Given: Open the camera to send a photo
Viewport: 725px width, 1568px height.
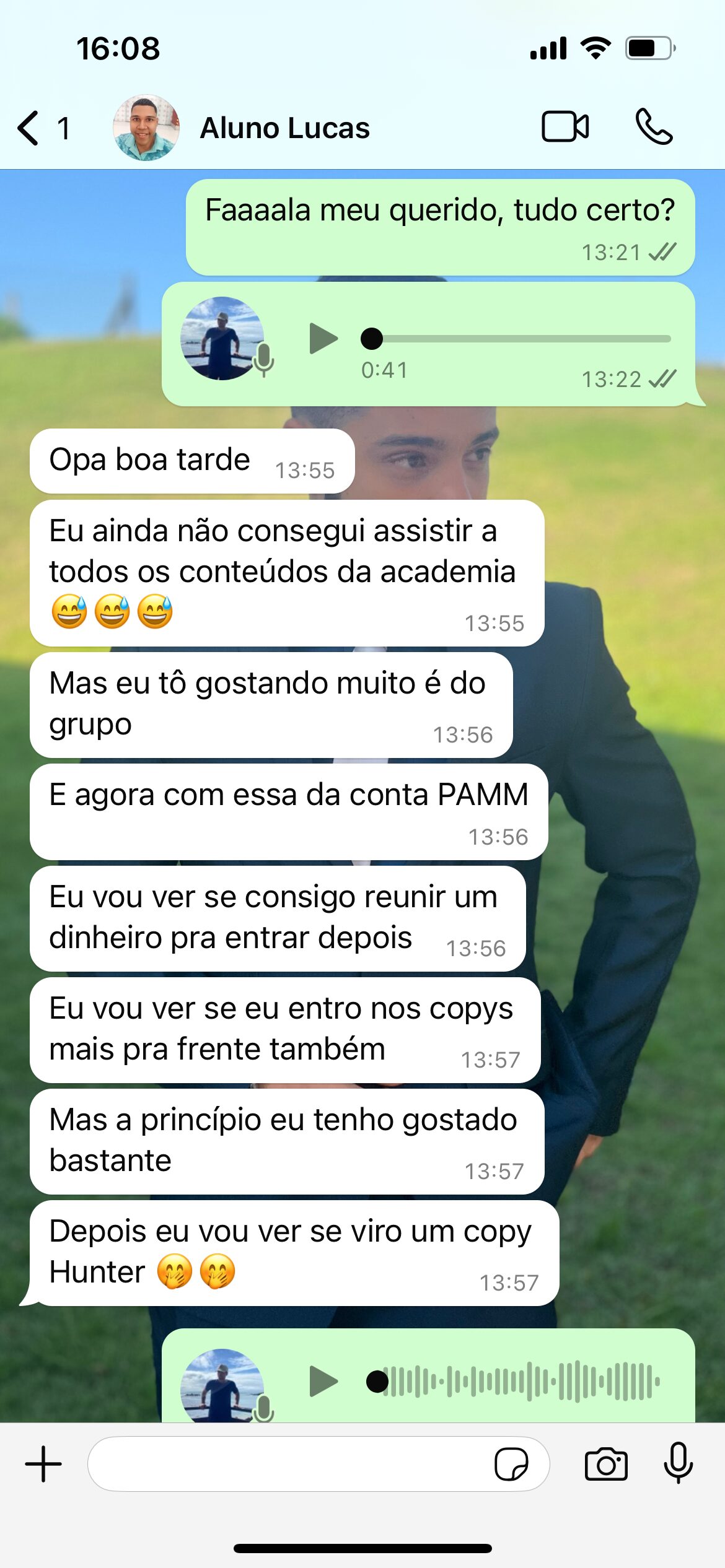Looking at the screenshot, I should (606, 1464).
